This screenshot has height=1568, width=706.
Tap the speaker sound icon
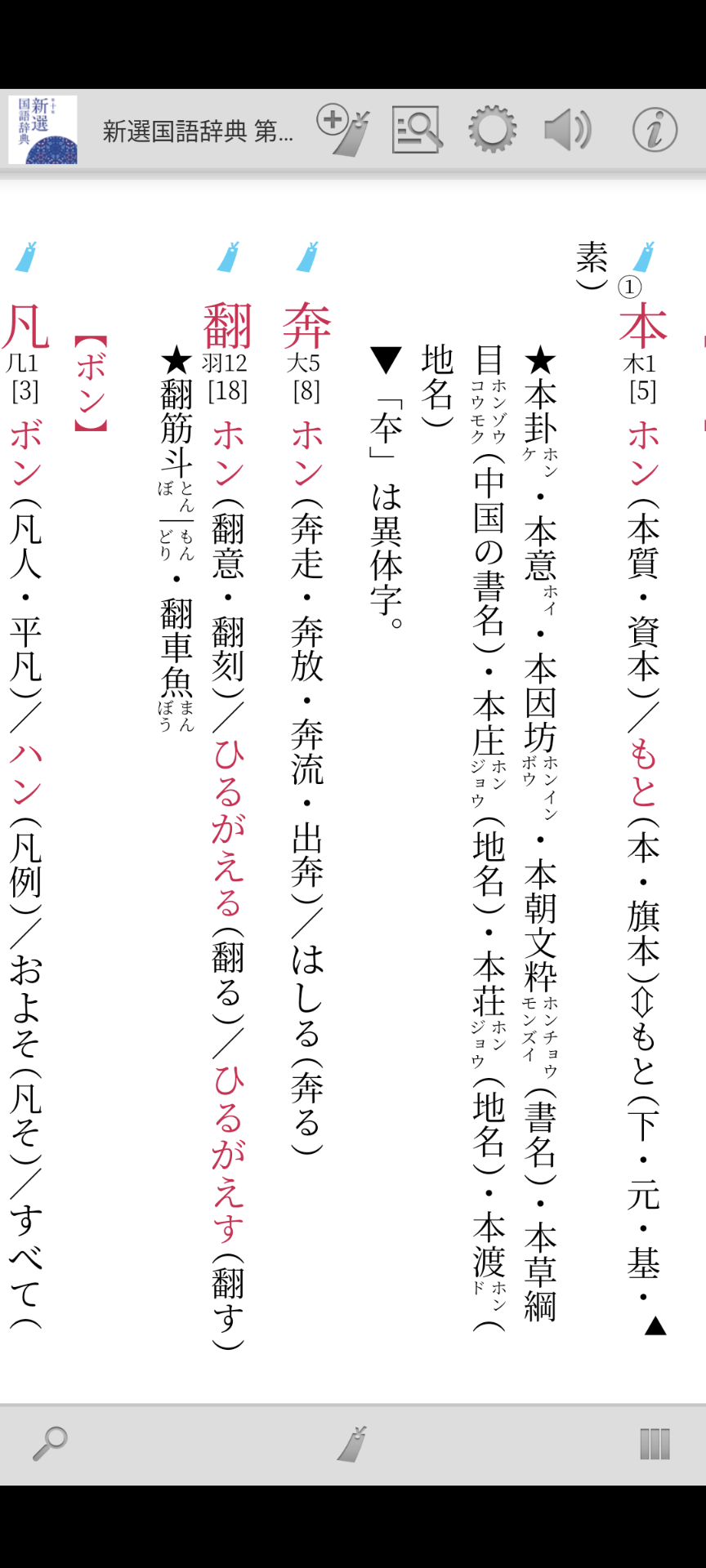click(568, 130)
